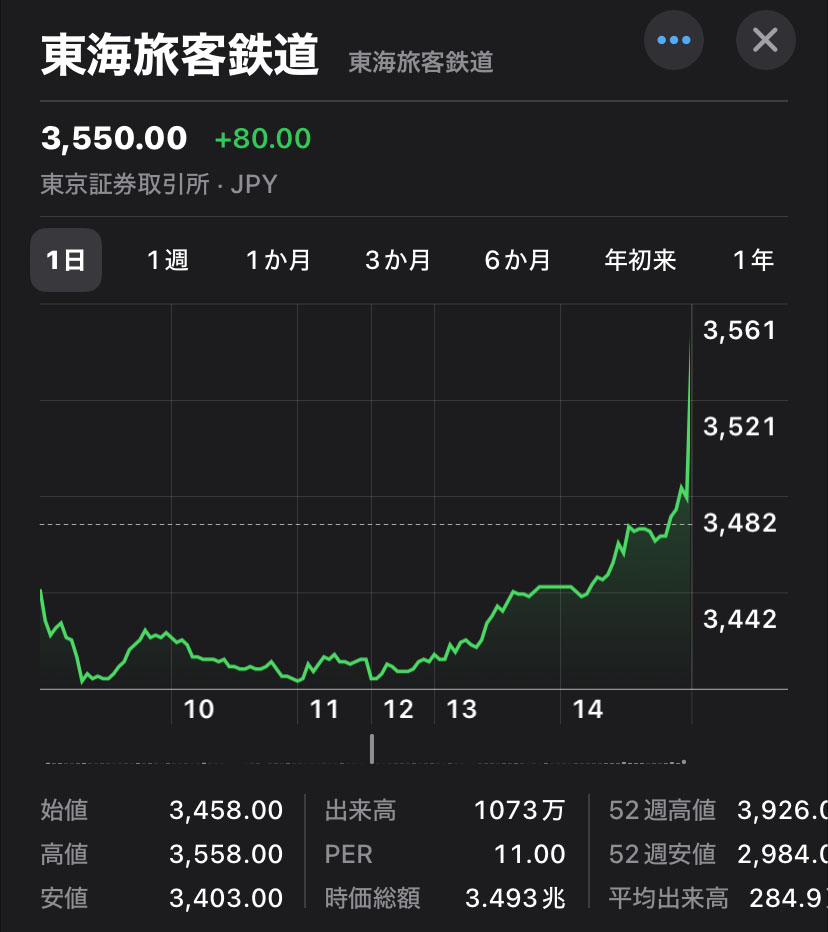This screenshot has height=932, width=828.
Task: Change chart to 1年 range
Action: [x=753, y=261]
